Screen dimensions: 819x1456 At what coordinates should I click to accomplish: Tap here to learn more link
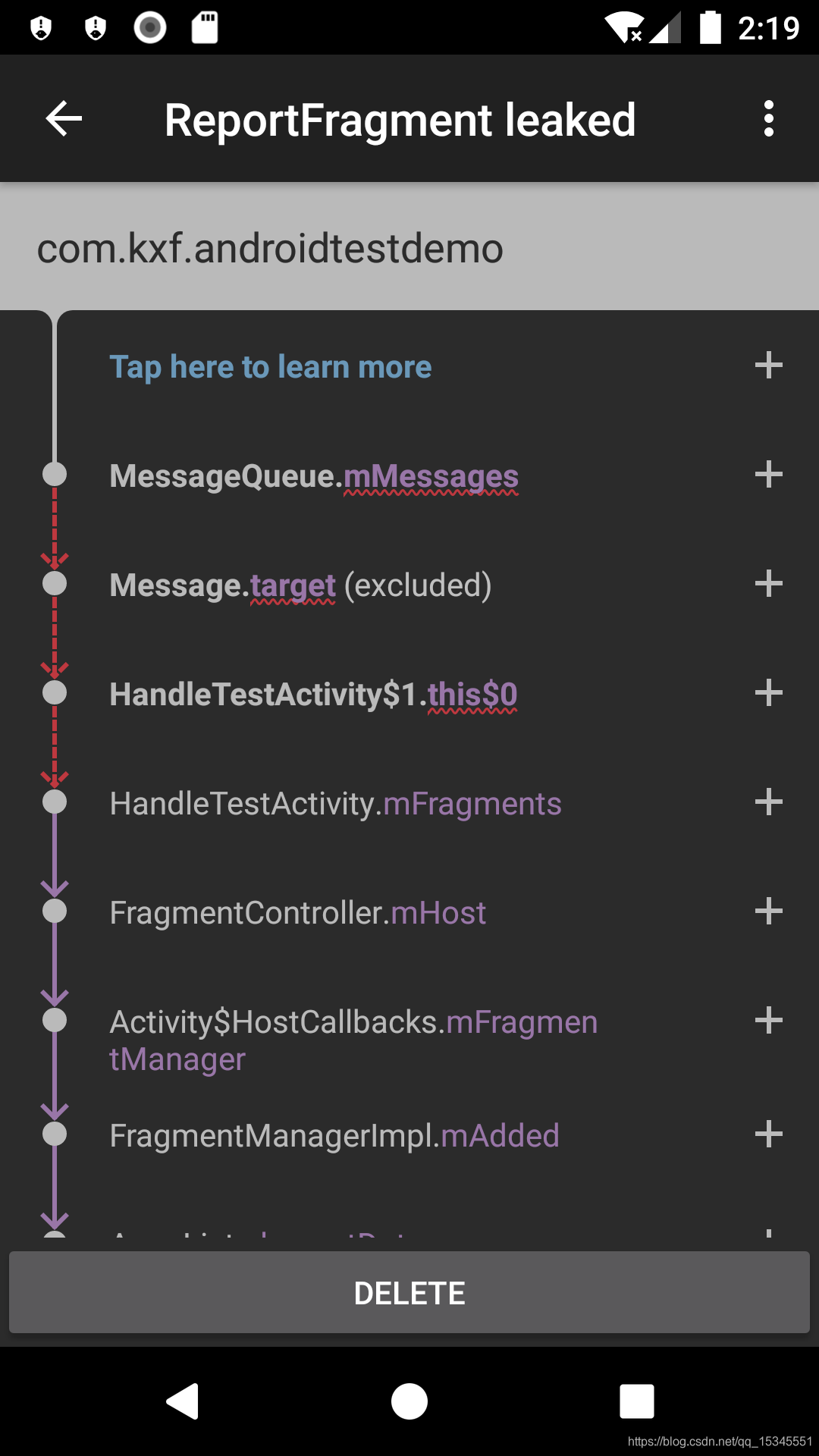(x=270, y=367)
